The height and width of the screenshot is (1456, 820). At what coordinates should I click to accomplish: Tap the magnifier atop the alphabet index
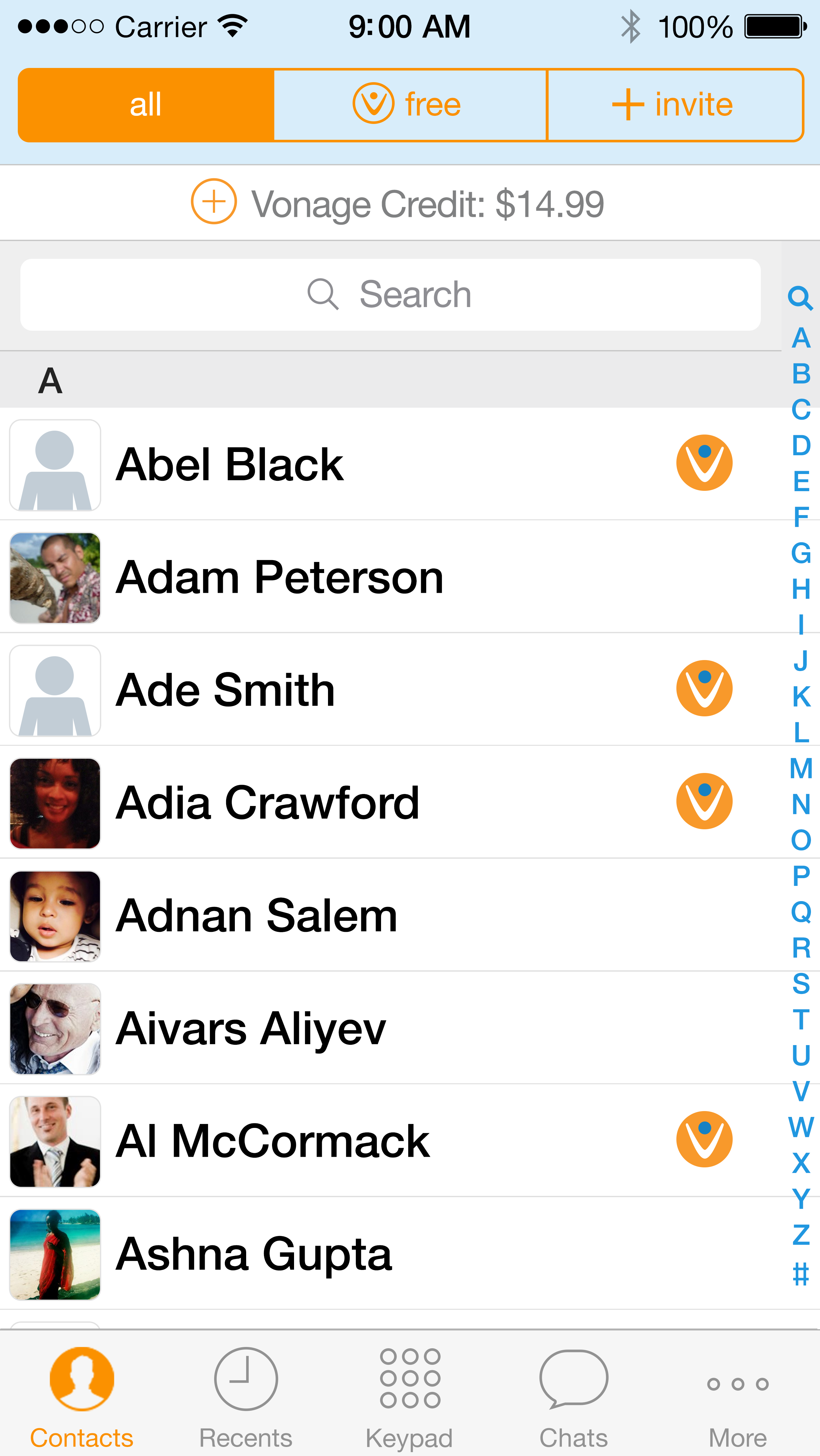[x=800, y=297]
